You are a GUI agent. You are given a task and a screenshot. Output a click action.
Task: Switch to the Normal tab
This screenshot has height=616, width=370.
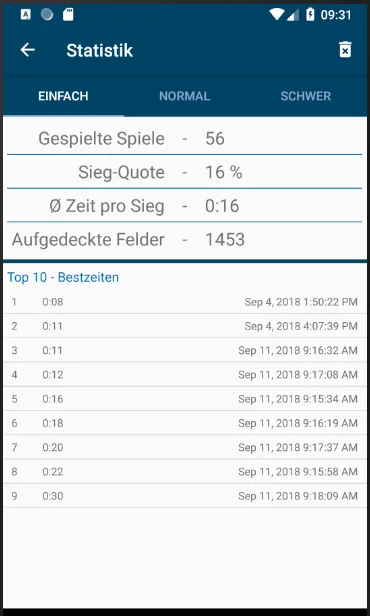[x=185, y=96]
